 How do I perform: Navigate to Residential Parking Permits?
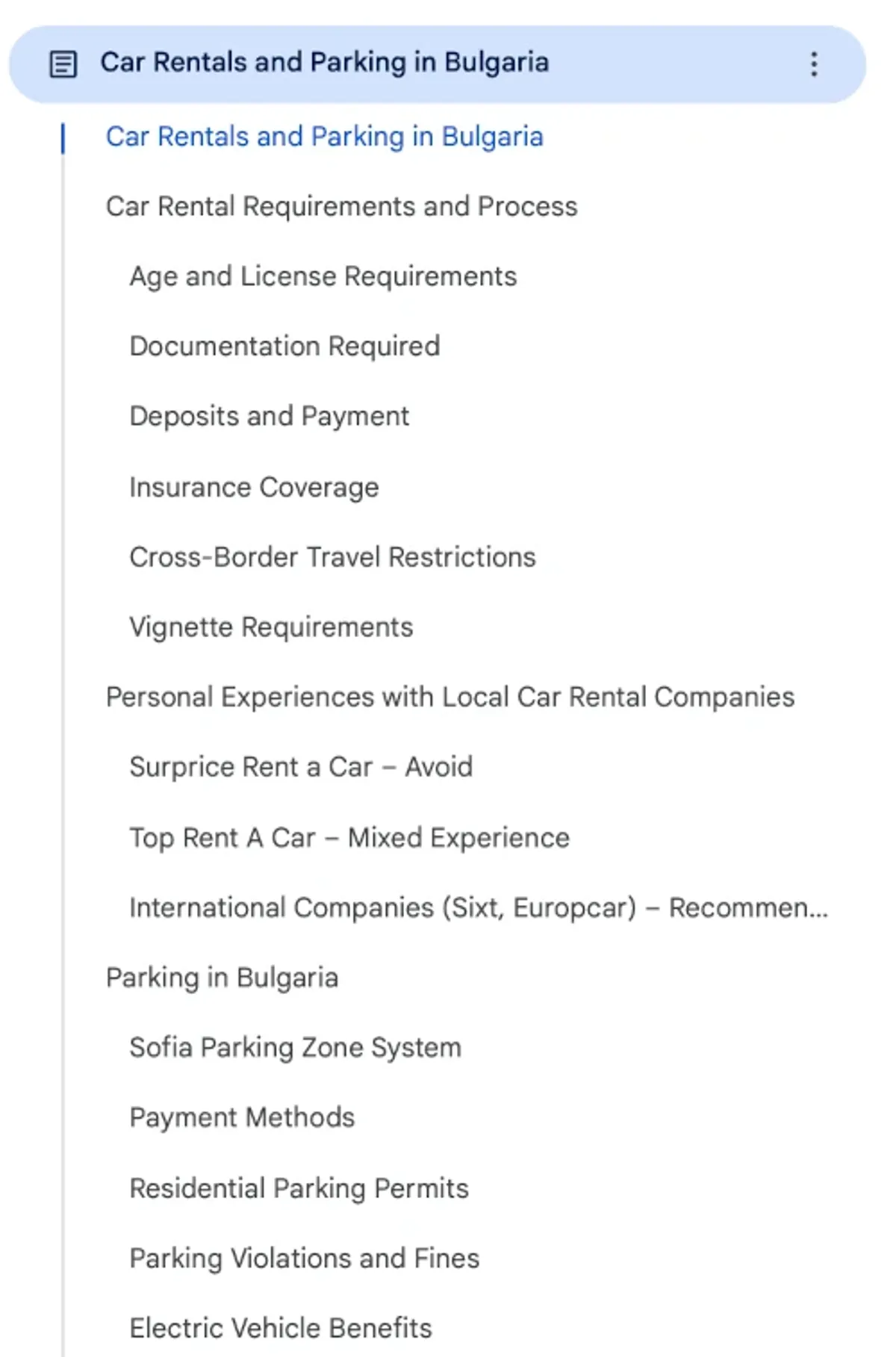click(x=299, y=1188)
